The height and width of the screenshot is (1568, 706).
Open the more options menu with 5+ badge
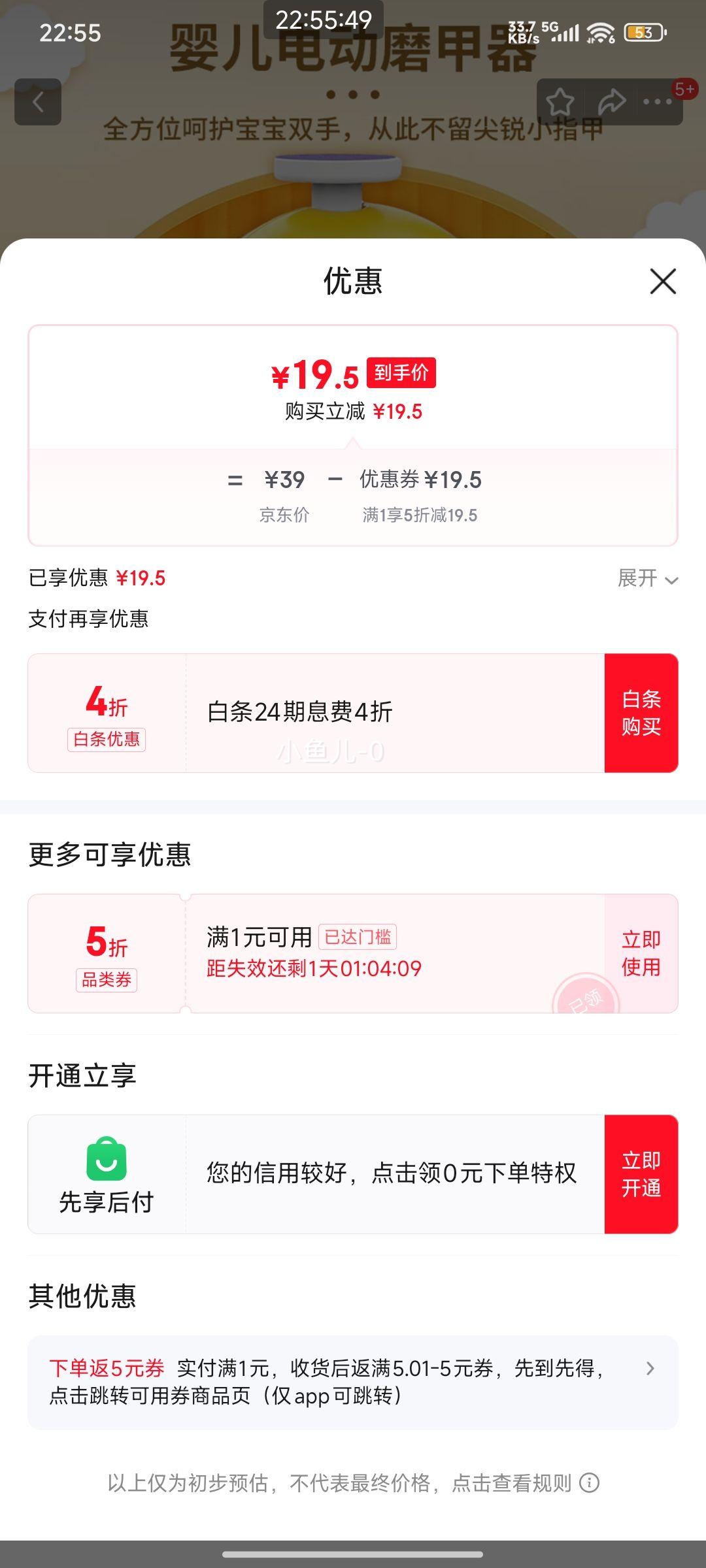pos(656,101)
